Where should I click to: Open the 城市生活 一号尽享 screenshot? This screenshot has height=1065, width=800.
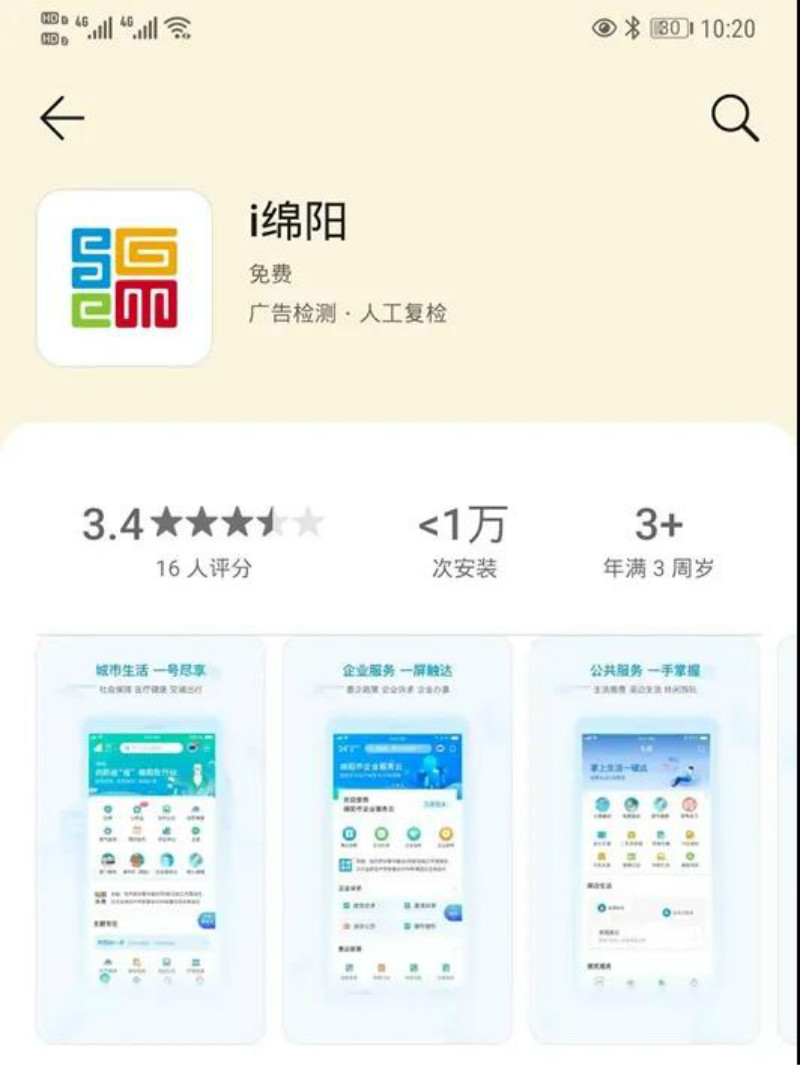pyautogui.click(x=151, y=840)
